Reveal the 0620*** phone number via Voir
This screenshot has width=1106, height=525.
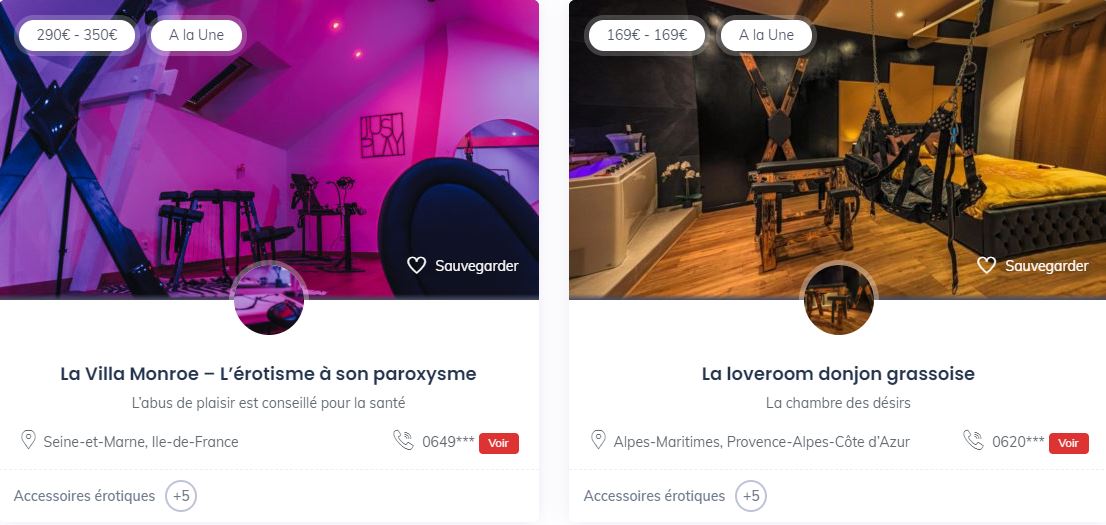1068,442
